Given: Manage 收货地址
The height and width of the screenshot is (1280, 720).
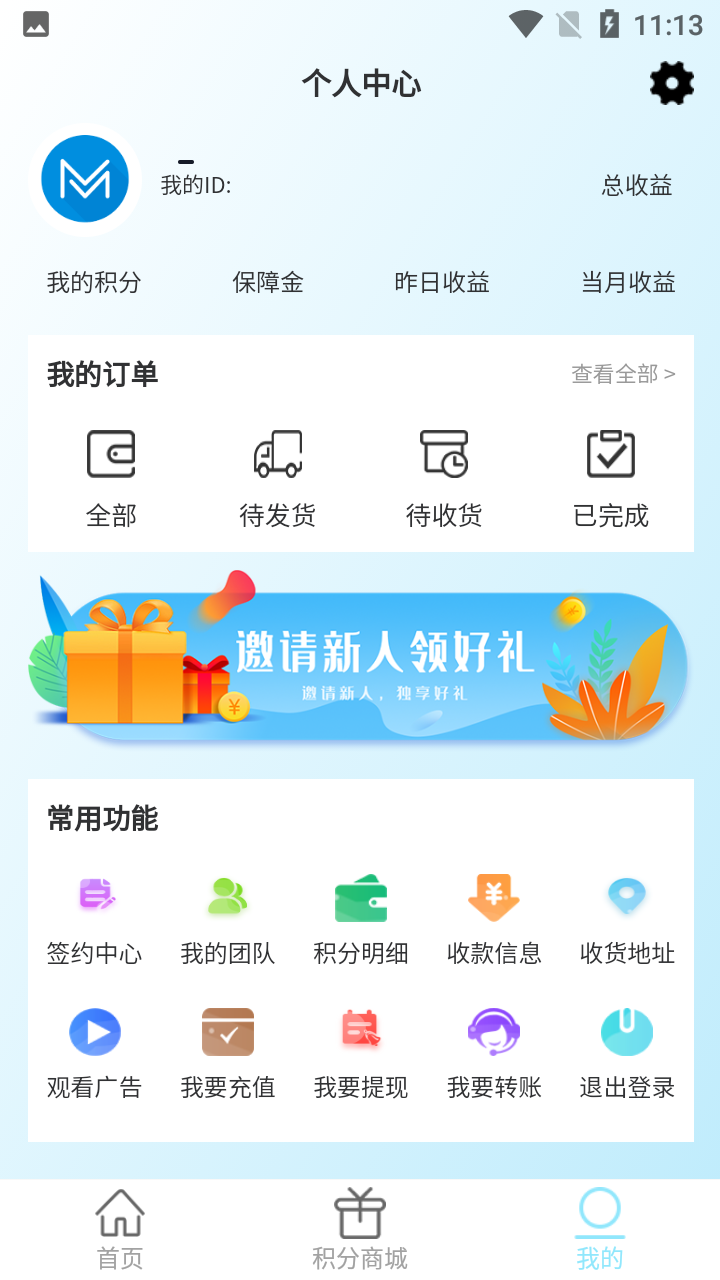Looking at the screenshot, I should click(x=627, y=918).
